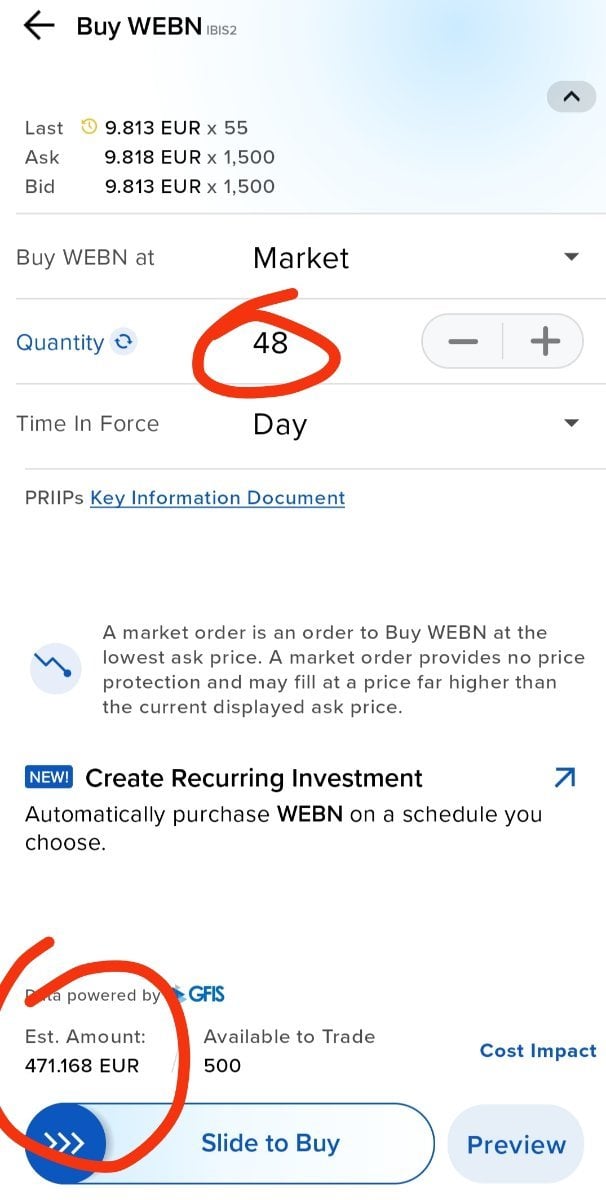This screenshot has height=1200, width=606.
Task: Collapse the quote details panel
Action: (x=571, y=97)
